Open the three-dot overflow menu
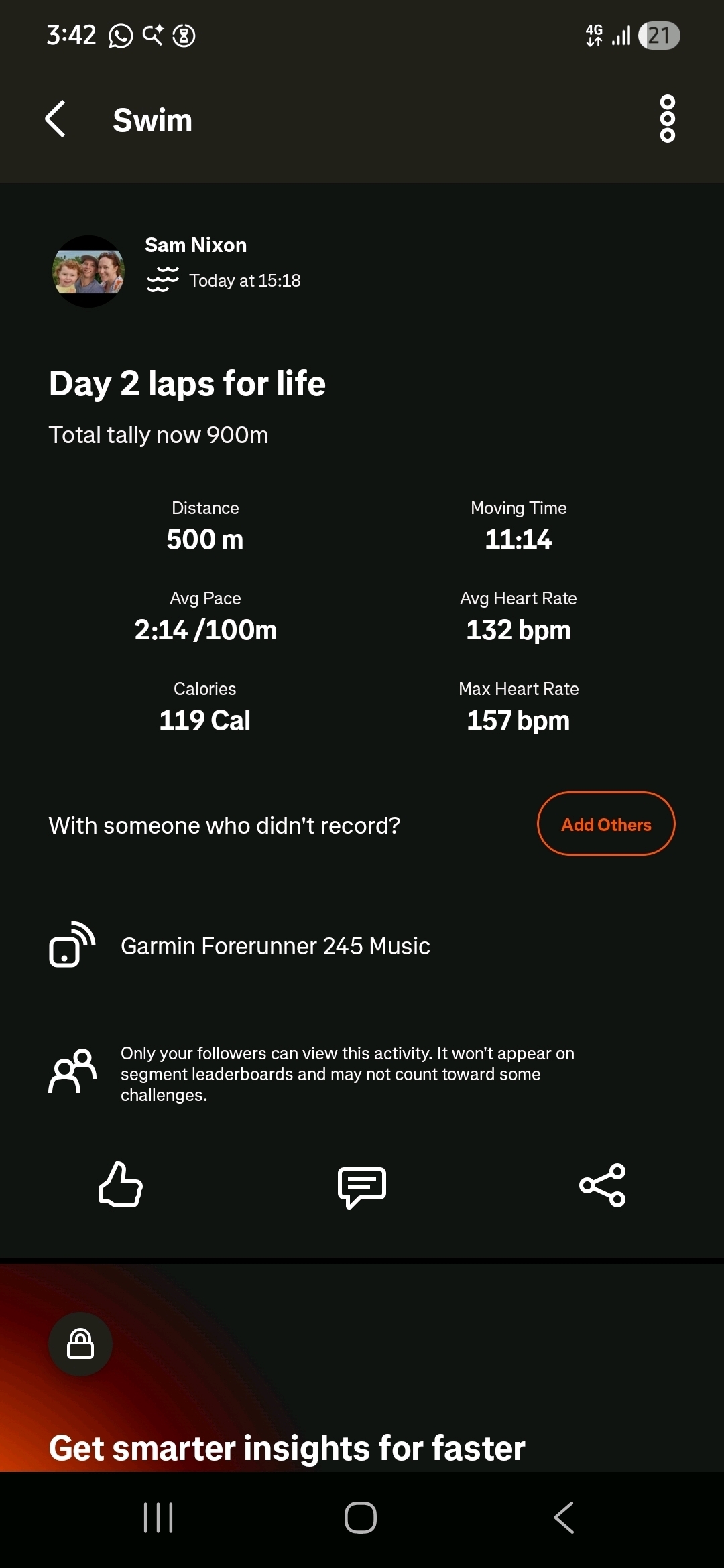Viewport: 724px width, 1568px height. pyautogui.click(x=667, y=119)
